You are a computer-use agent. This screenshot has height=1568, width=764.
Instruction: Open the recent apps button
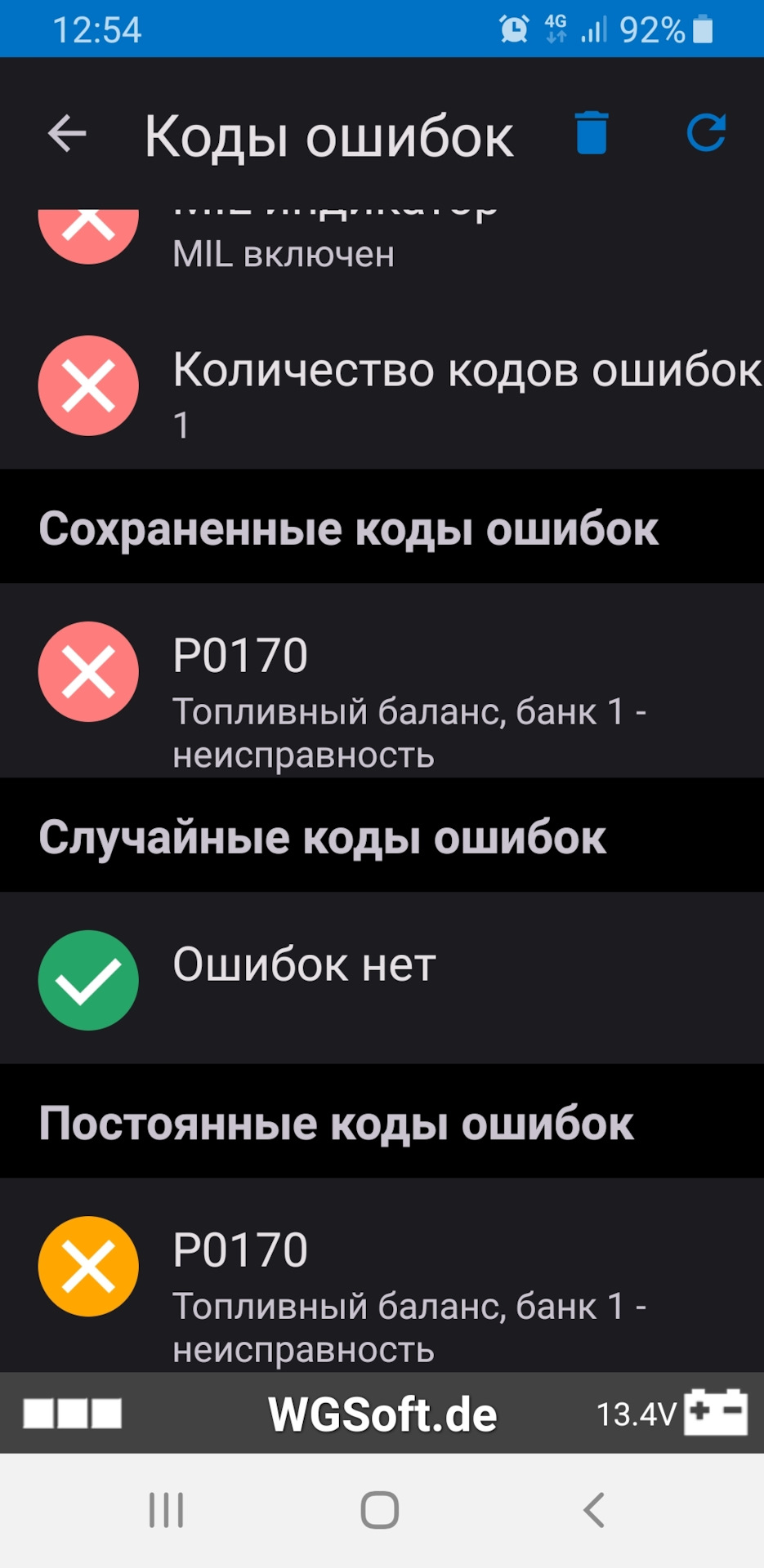click(166, 1510)
